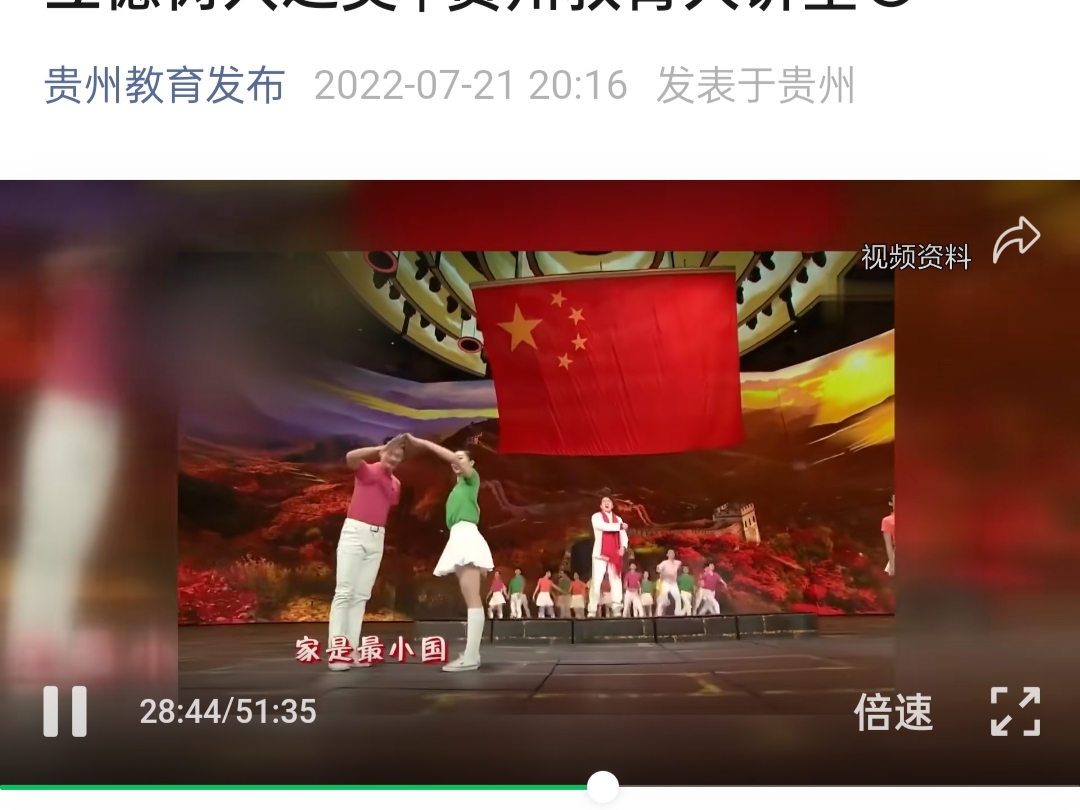1080x810 pixels.
Task: Pause the playing video
Action: click(65, 711)
